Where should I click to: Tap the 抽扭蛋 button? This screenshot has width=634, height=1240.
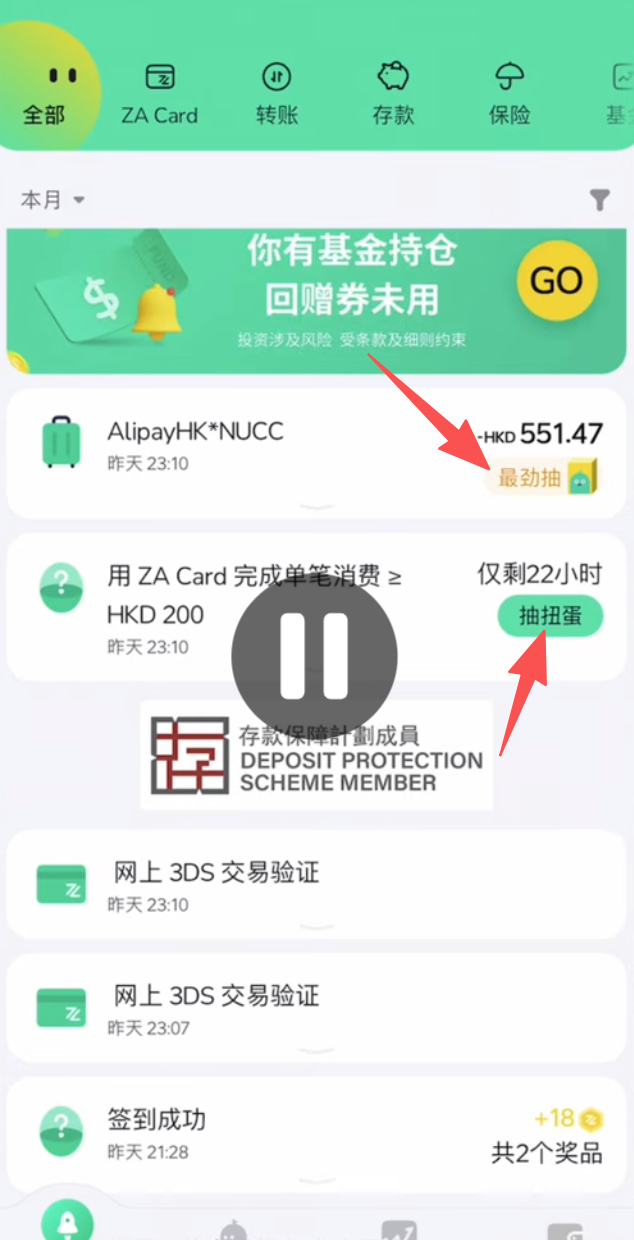(x=551, y=617)
